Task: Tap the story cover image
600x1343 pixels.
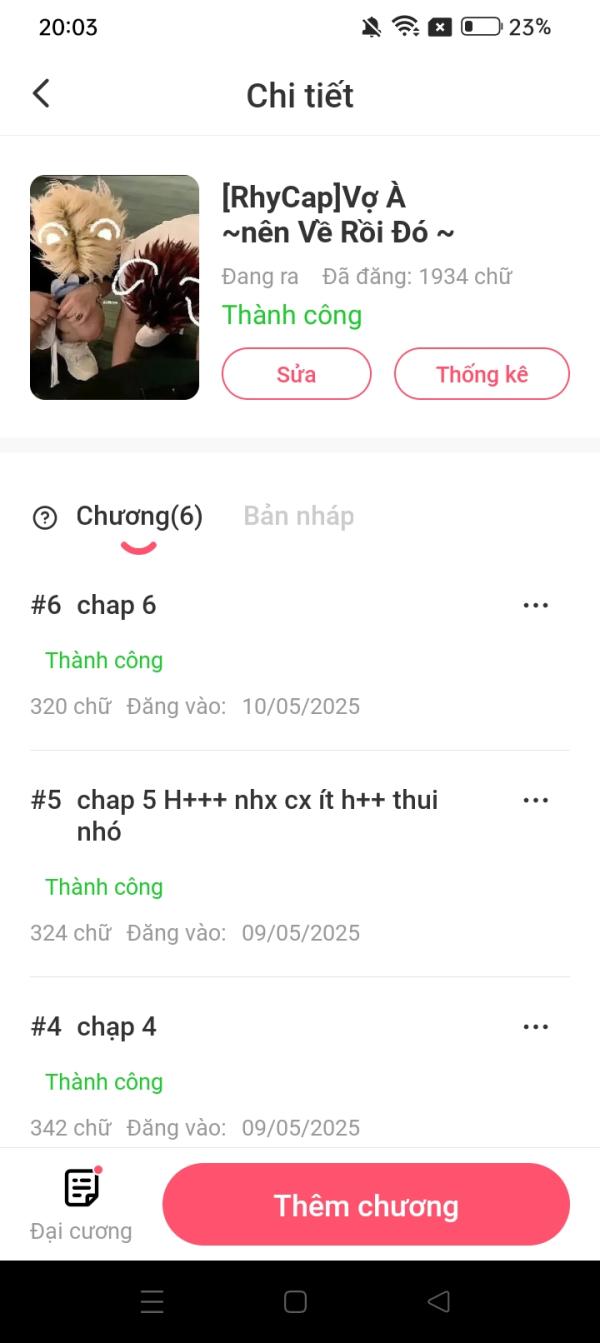Action: (x=114, y=288)
